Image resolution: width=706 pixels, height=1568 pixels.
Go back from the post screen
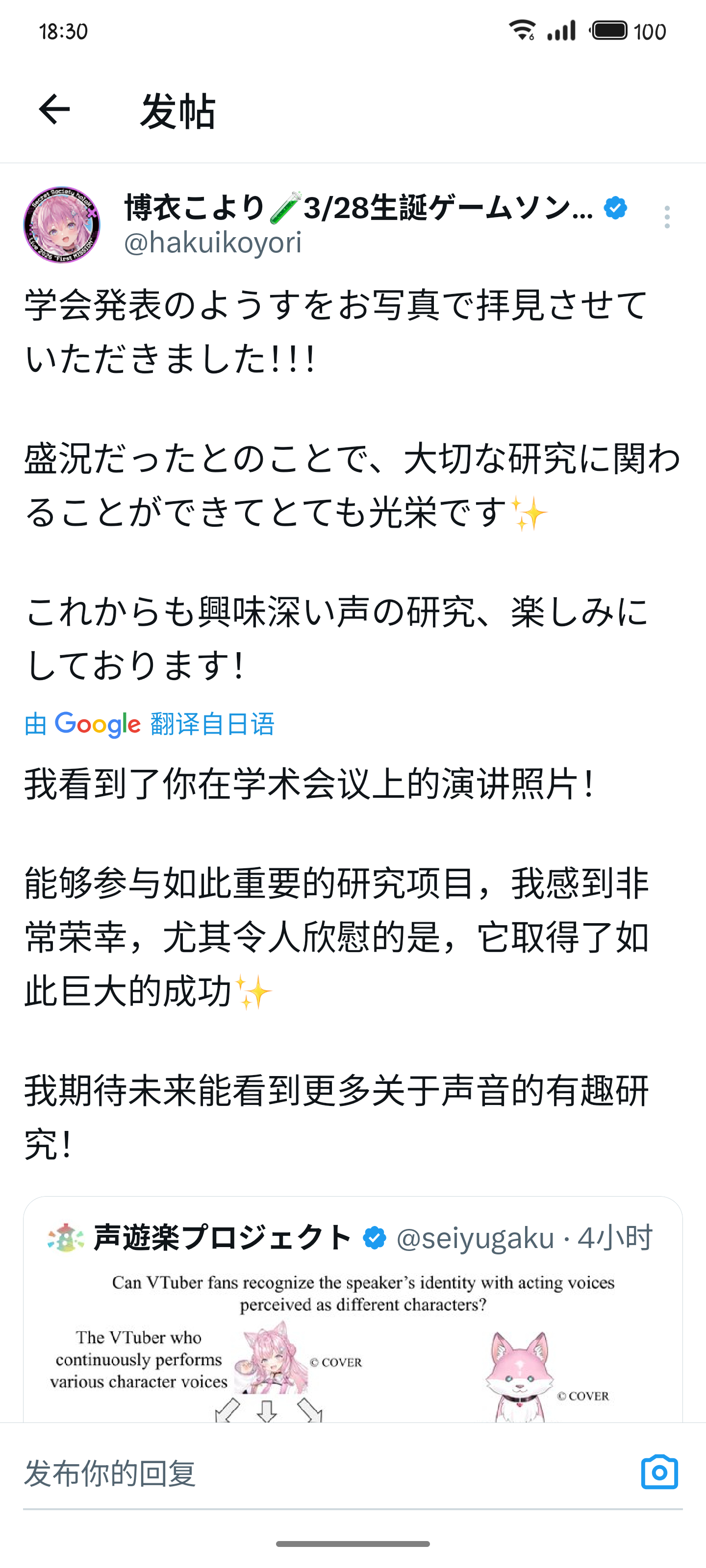(x=54, y=110)
